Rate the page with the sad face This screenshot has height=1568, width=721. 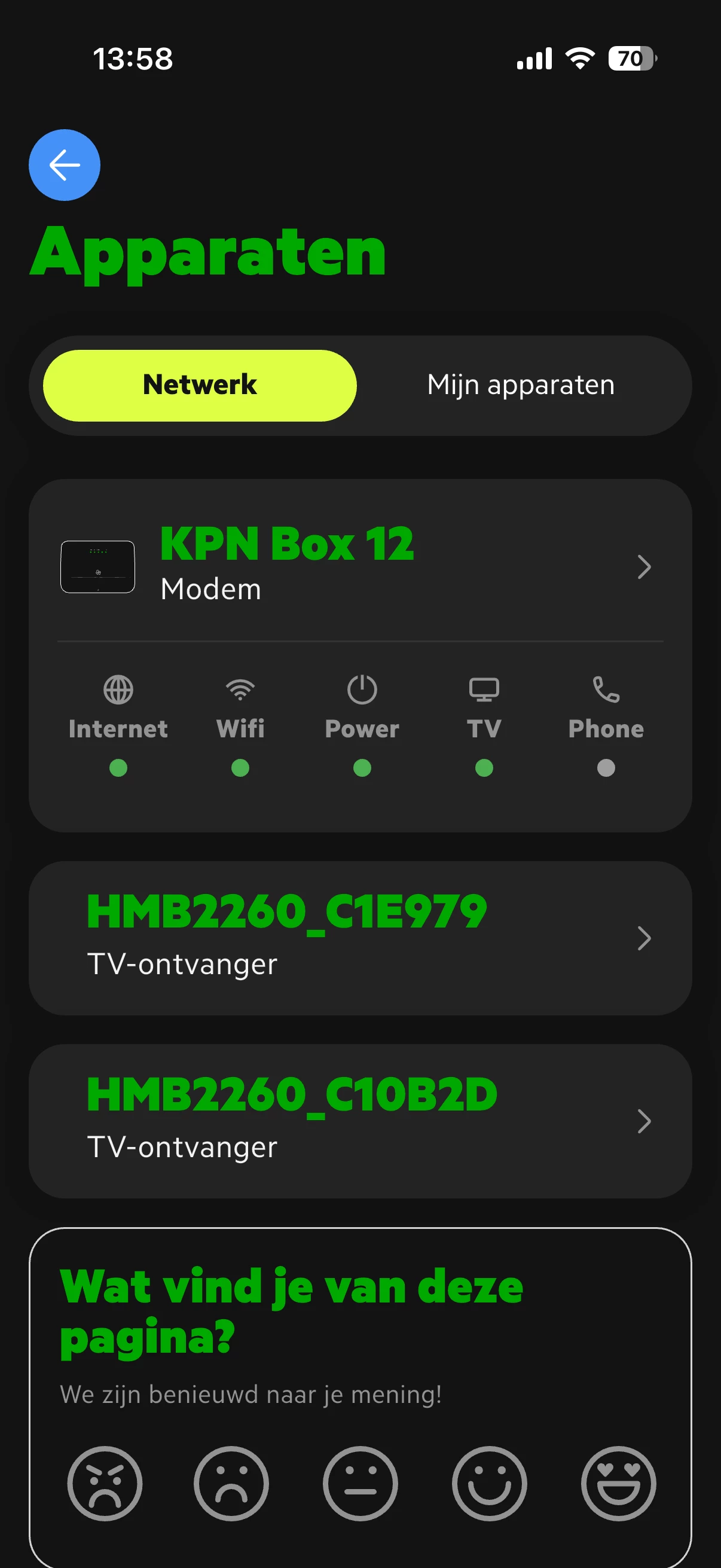tap(231, 1483)
